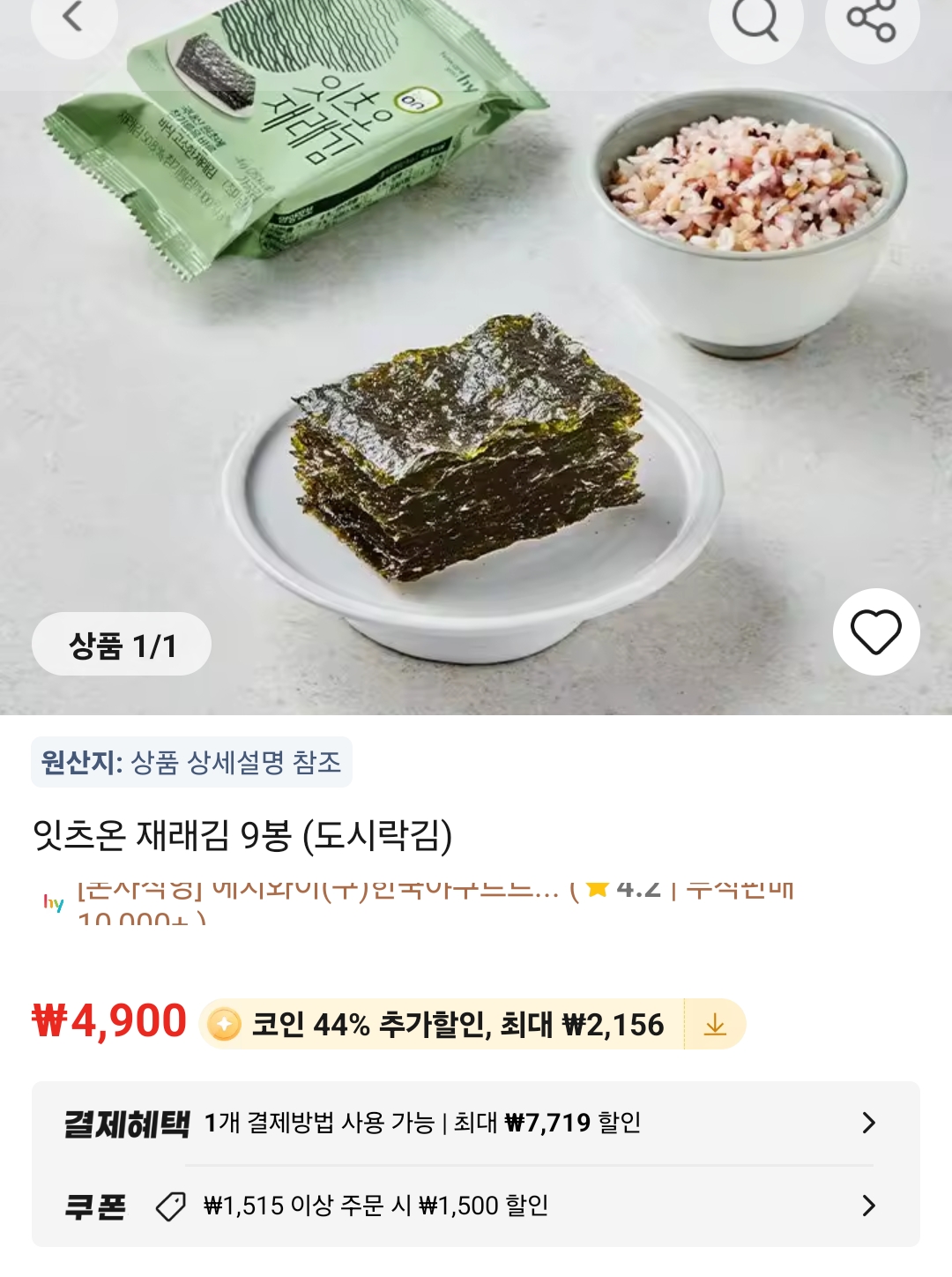
Task: Download the 44% coin discount
Action: coord(715,1025)
